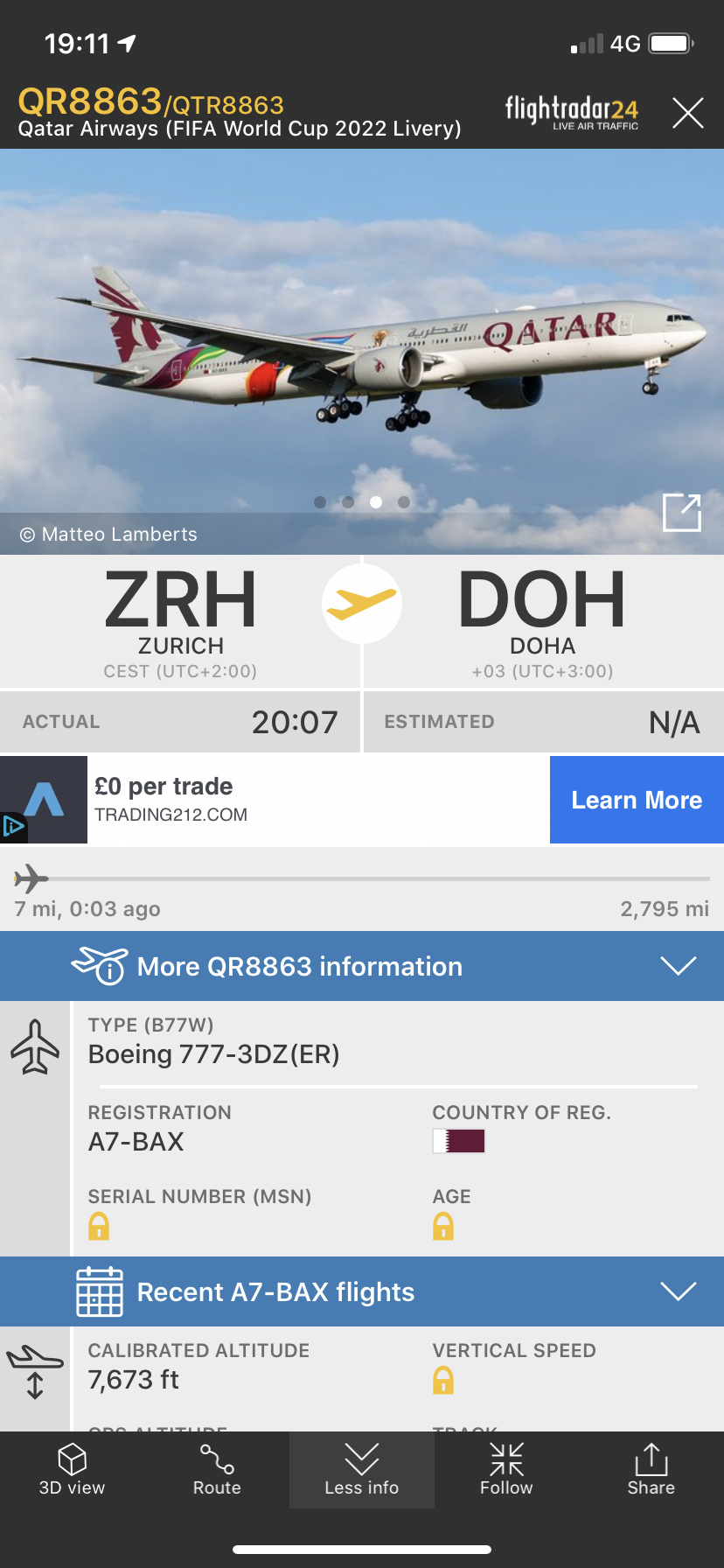Image resolution: width=724 pixels, height=1568 pixels.
Task: Expand the aircraft photo to full screen
Action: click(x=682, y=513)
